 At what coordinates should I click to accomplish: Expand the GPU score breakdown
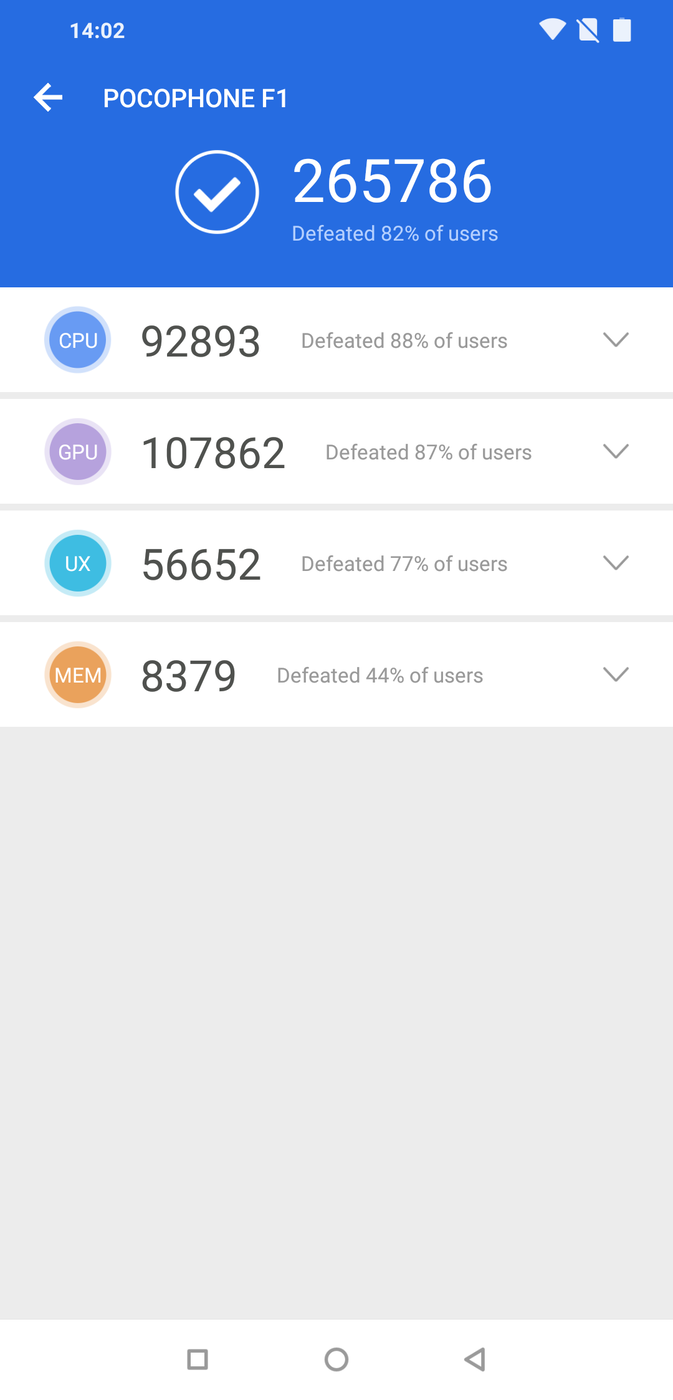click(616, 452)
